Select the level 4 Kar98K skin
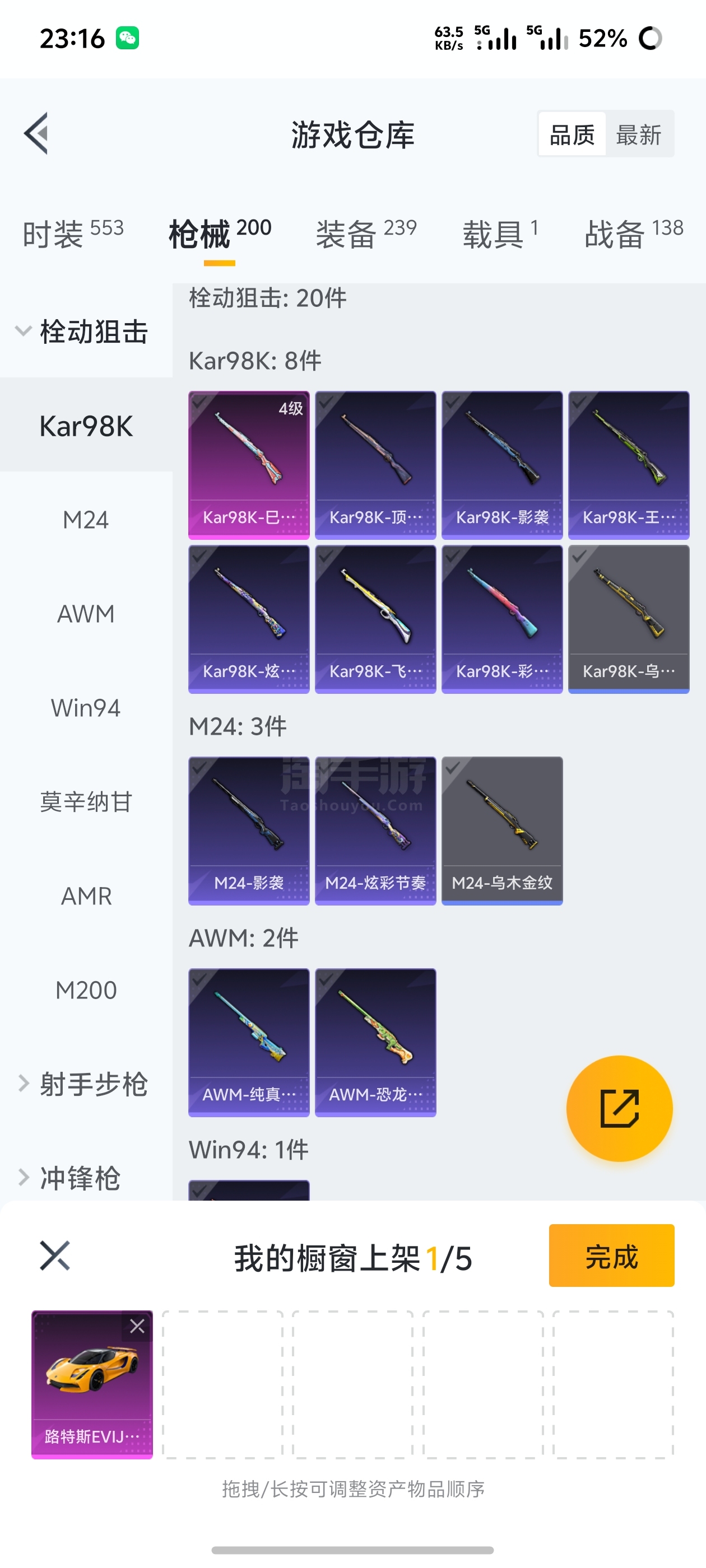 (249, 465)
